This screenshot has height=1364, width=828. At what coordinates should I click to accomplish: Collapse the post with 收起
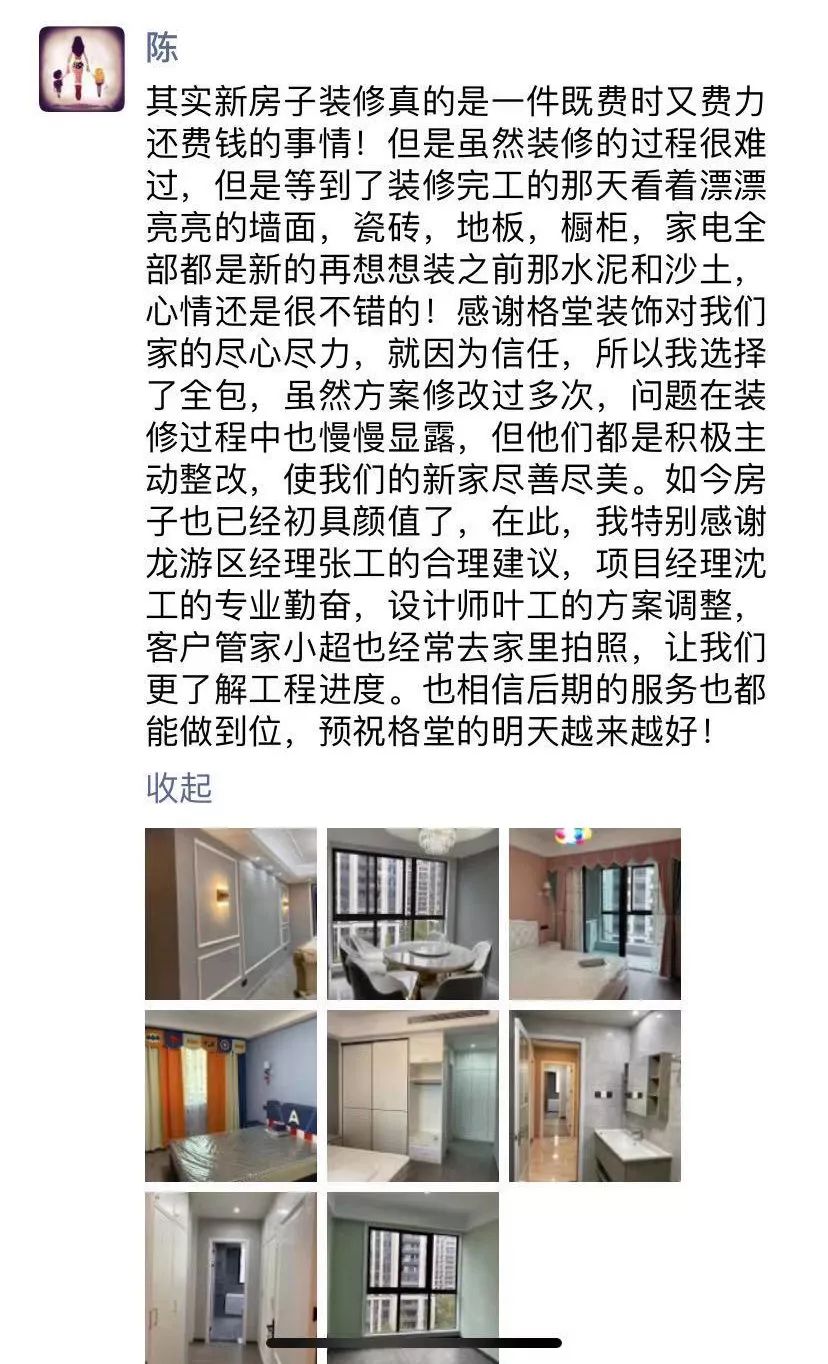(x=179, y=788)
